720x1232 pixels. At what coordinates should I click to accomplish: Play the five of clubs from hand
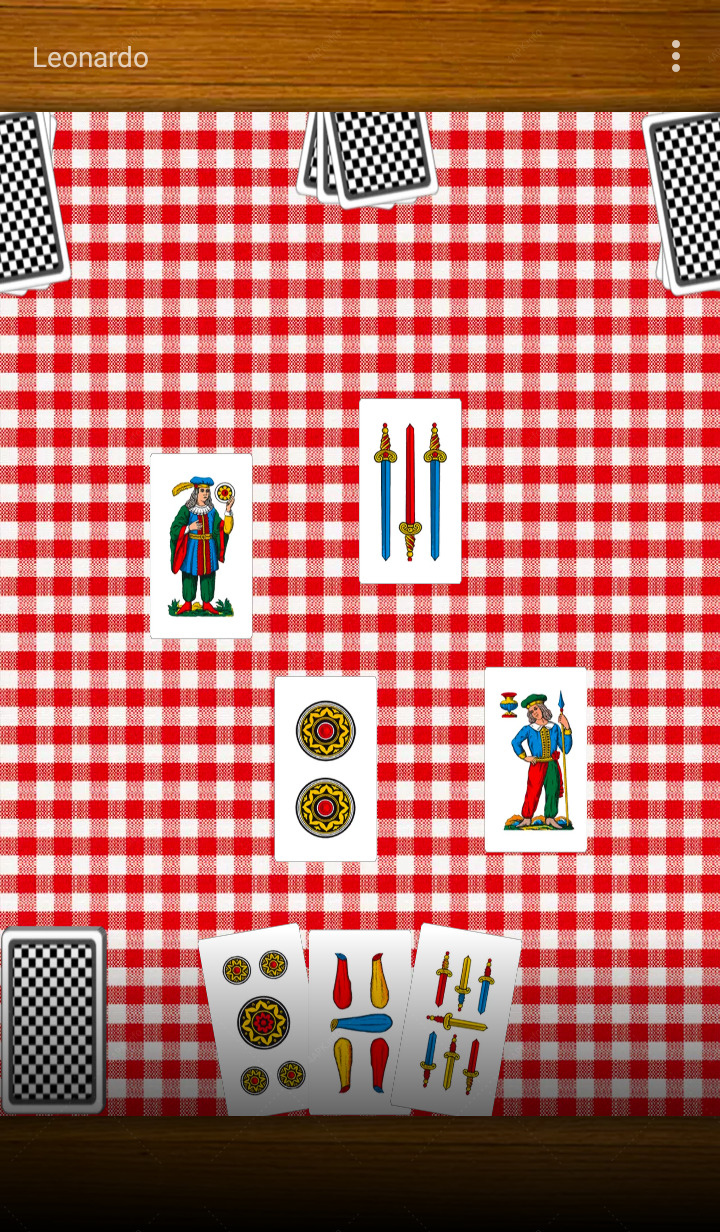[x=360, y=1022]
